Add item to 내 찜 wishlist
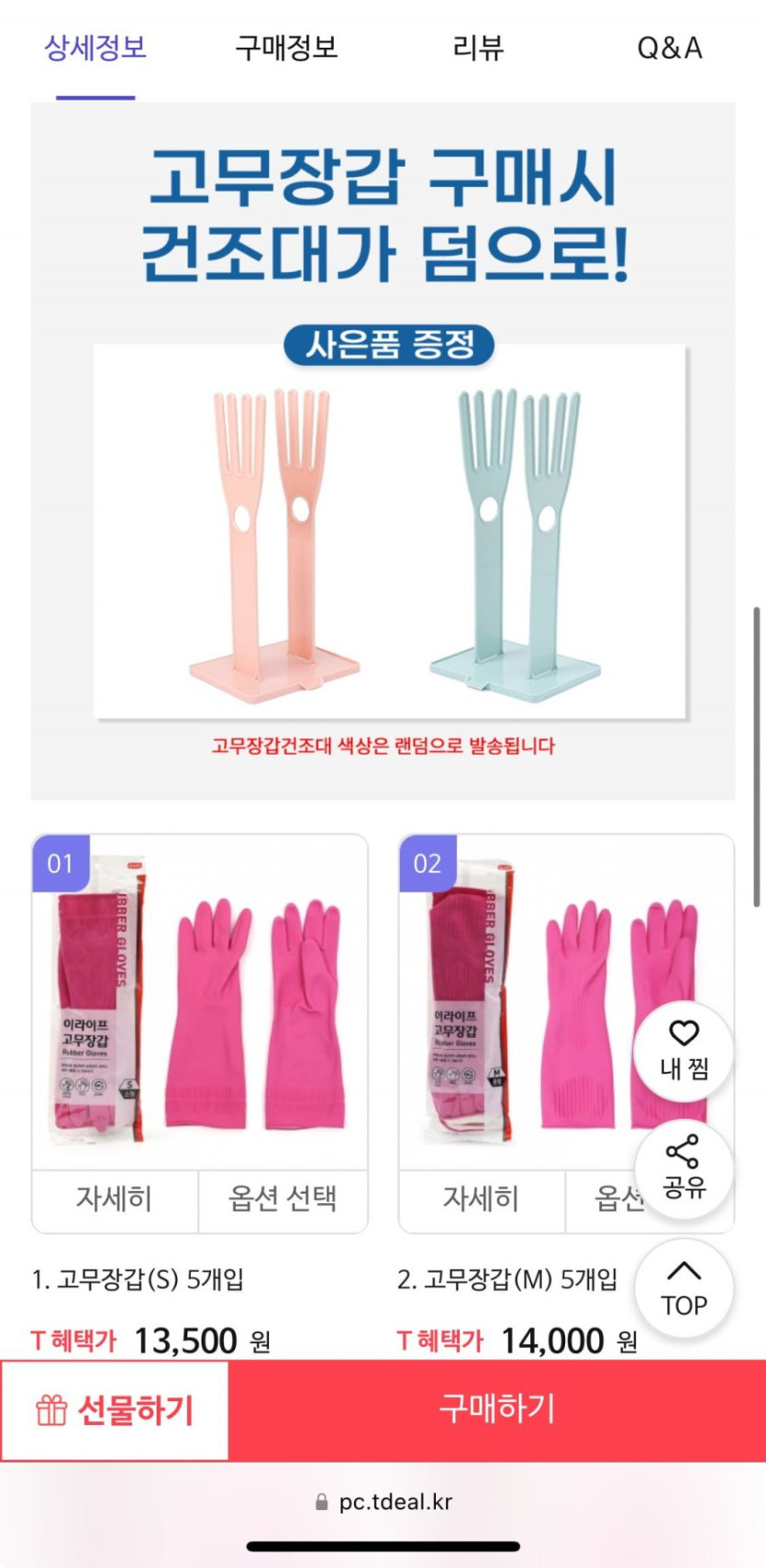 683,1049
